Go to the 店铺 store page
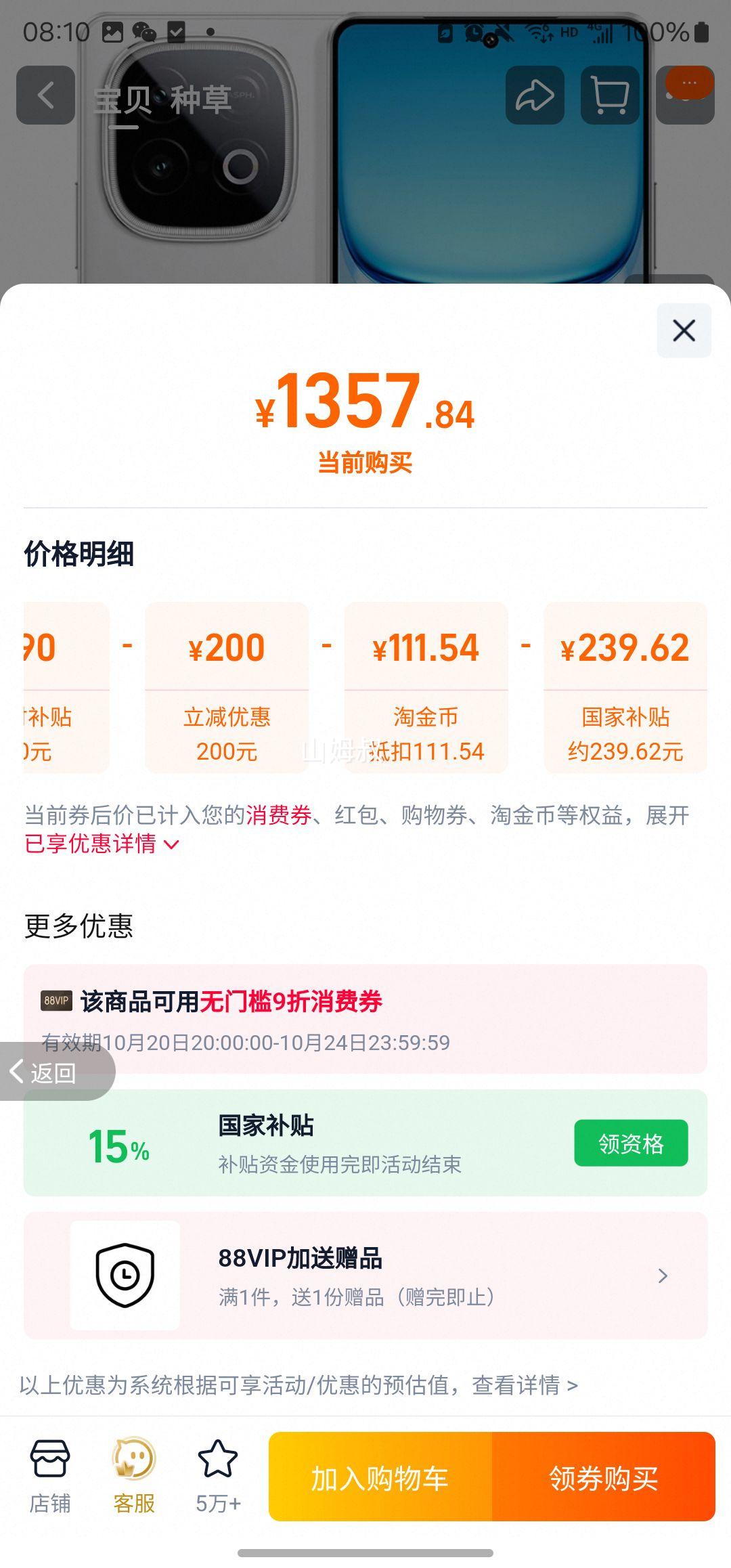 pos(49,1476)
